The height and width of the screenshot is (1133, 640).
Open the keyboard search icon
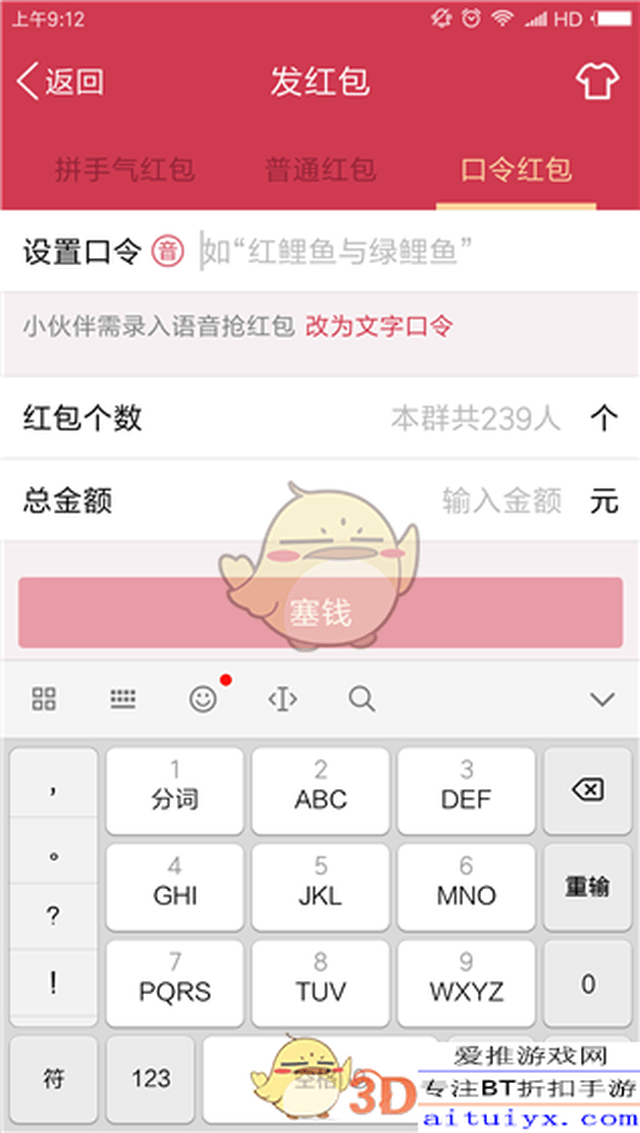362,699
